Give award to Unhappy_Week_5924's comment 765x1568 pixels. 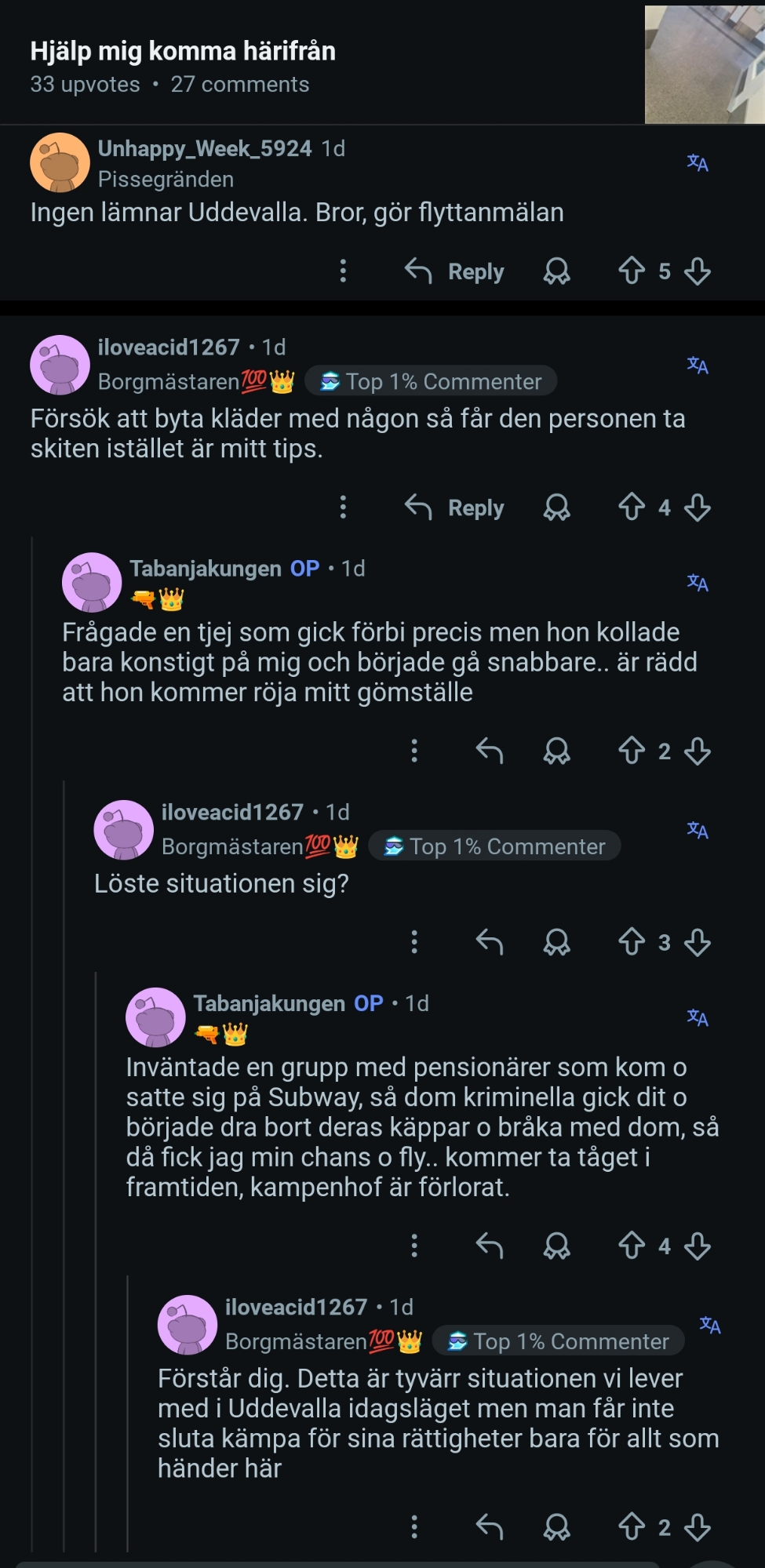point(556,271)
